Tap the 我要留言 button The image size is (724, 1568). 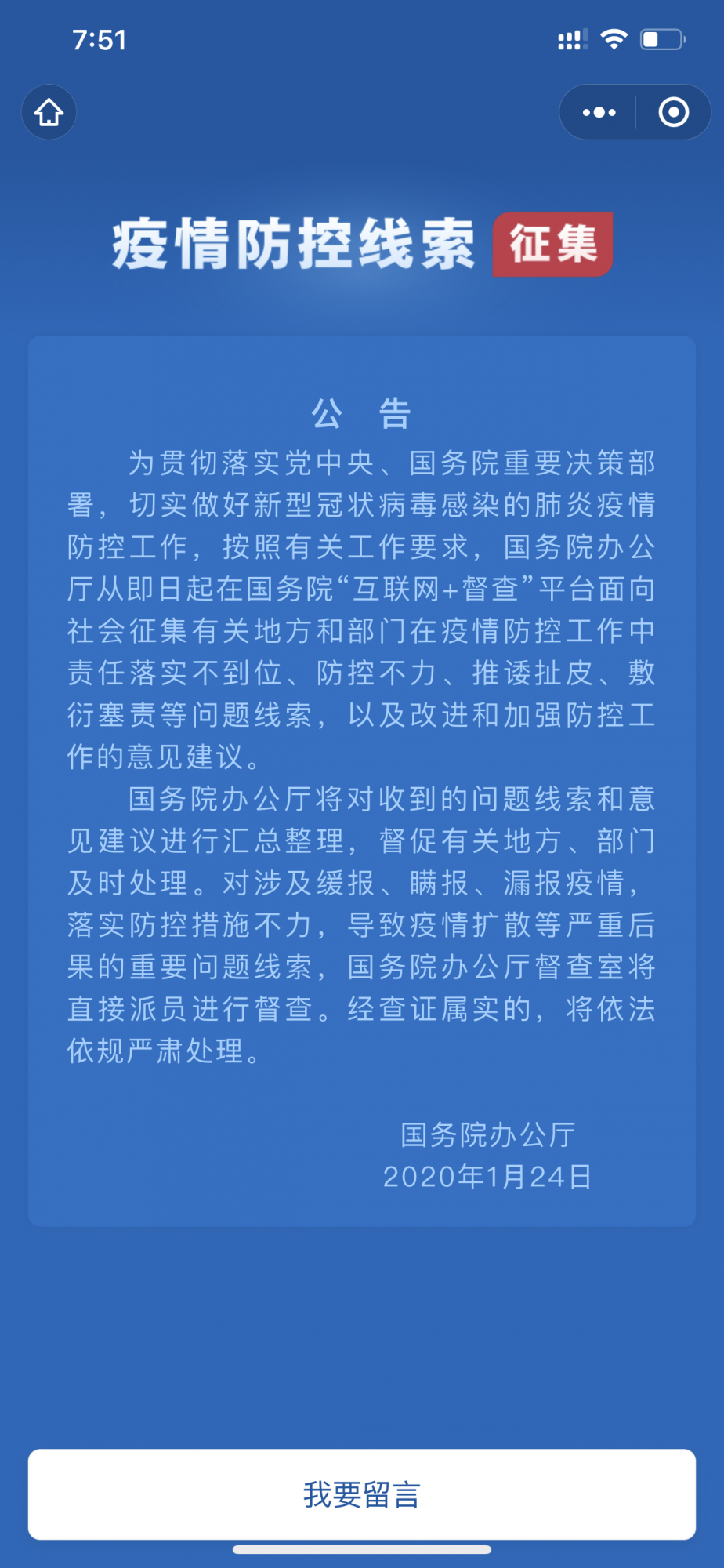point(362,1494)
